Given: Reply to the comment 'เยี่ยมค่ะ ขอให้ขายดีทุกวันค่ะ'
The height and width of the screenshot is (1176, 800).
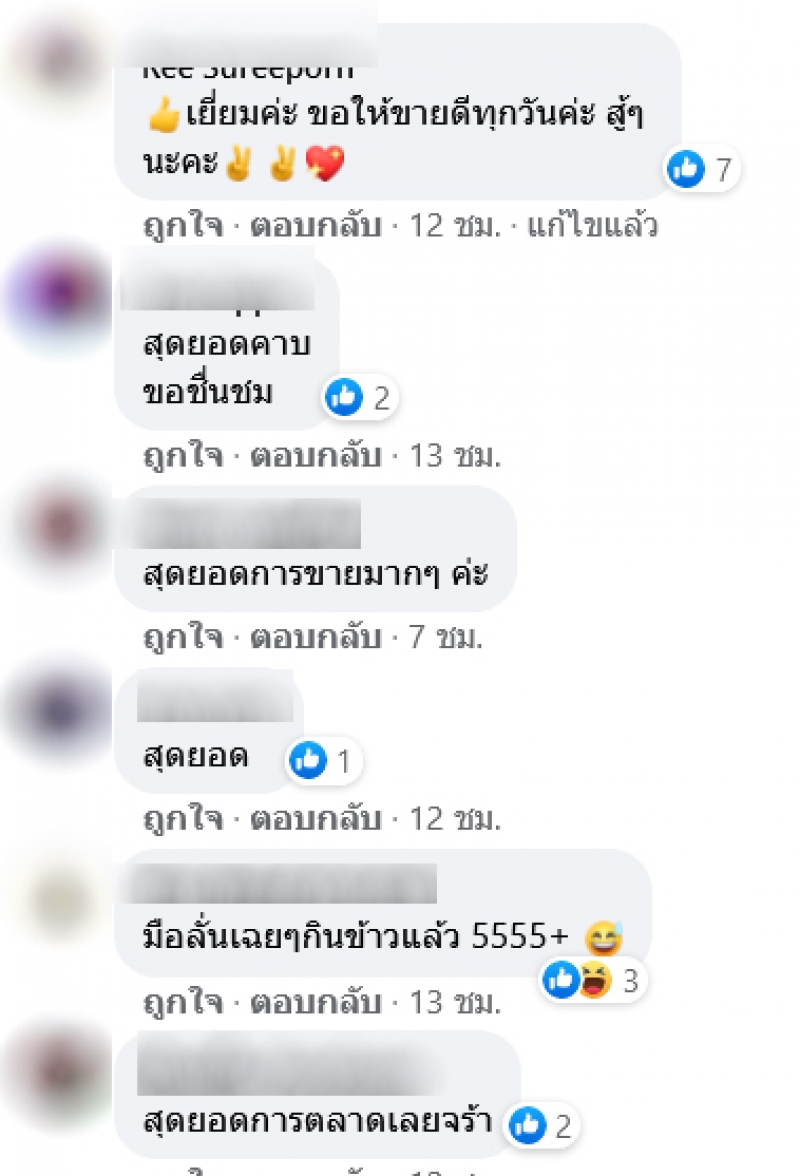Looking at the screenshot, I should pyautogui.click(x=315, y=226).
